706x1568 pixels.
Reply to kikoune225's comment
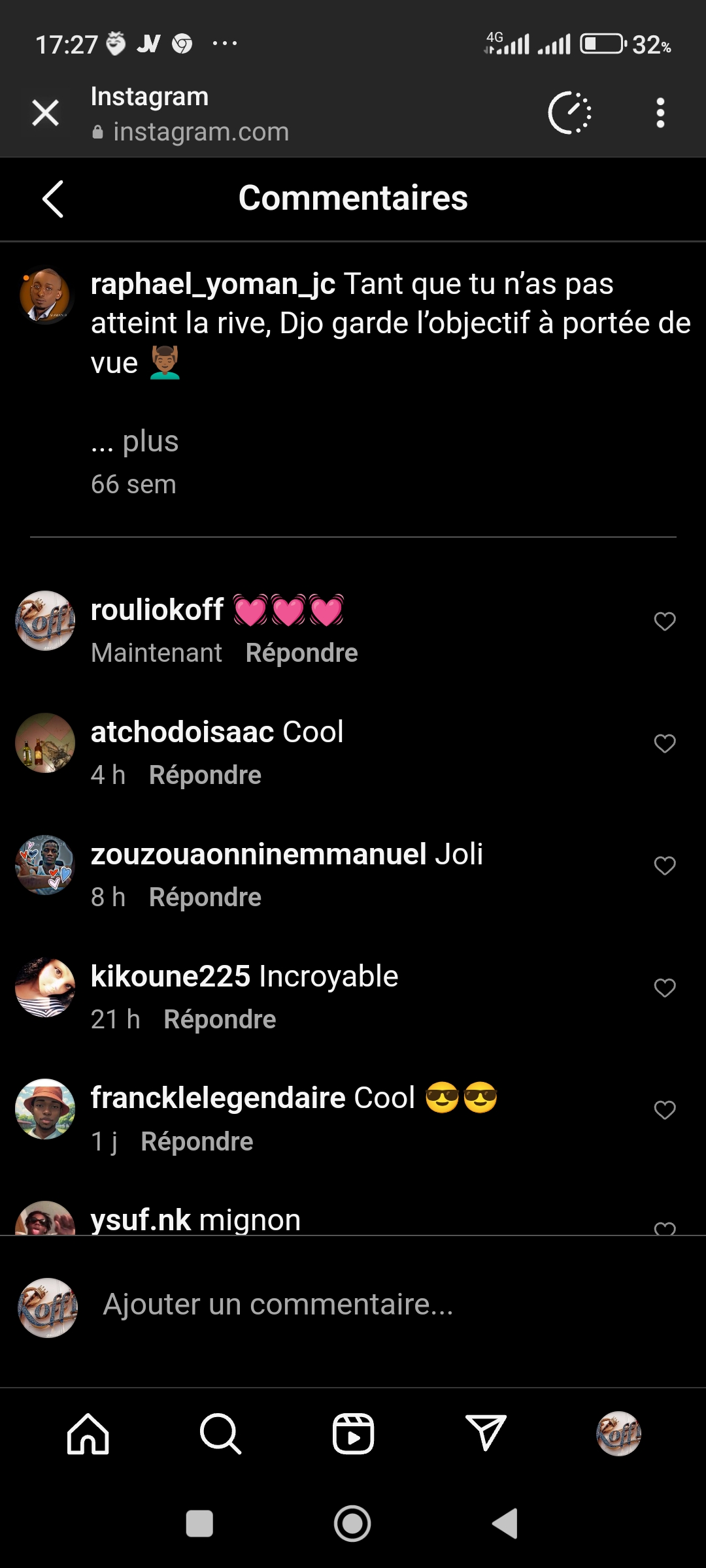click(220, 1019)
